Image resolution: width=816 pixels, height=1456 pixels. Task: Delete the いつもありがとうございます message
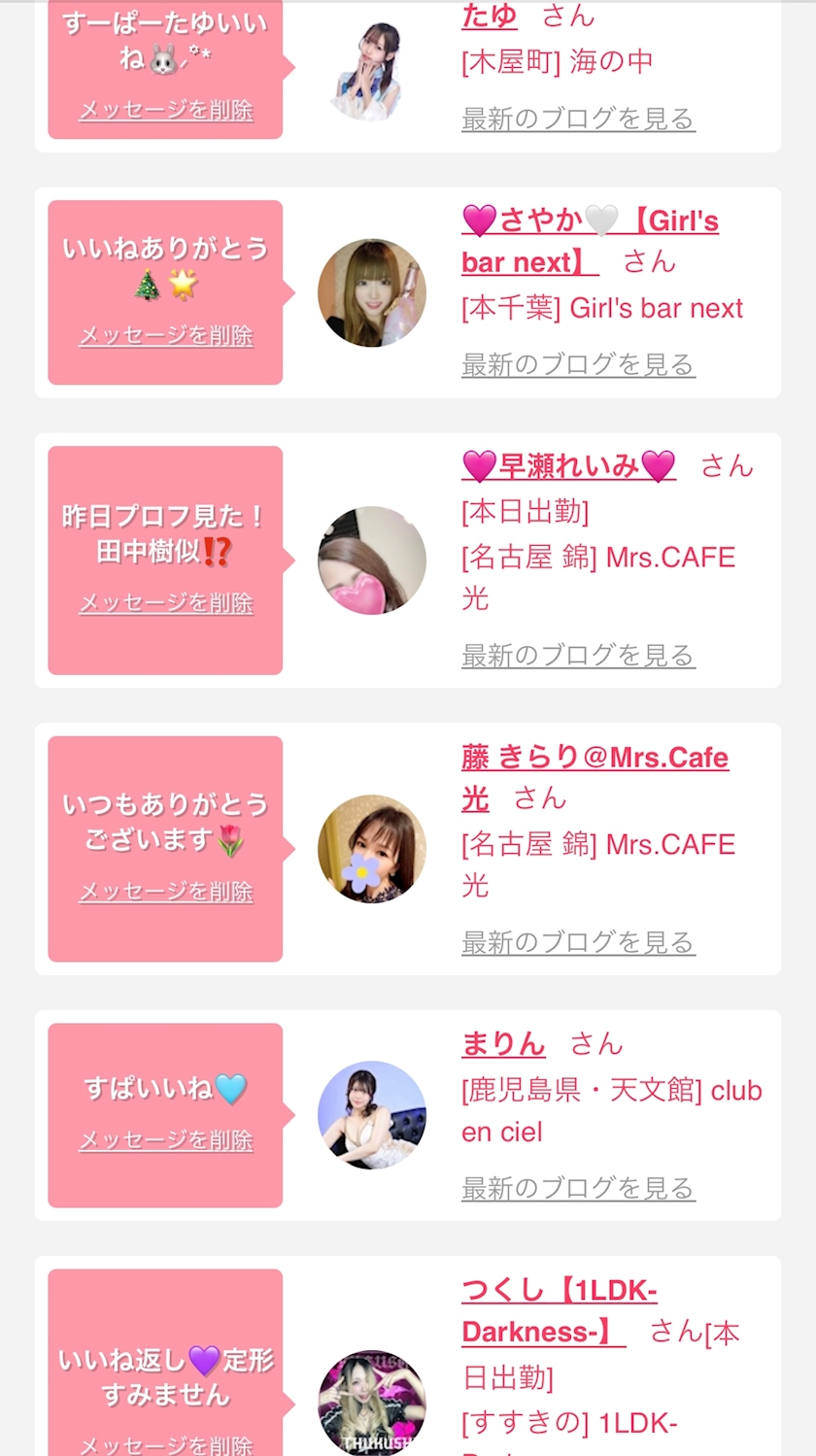166,892
